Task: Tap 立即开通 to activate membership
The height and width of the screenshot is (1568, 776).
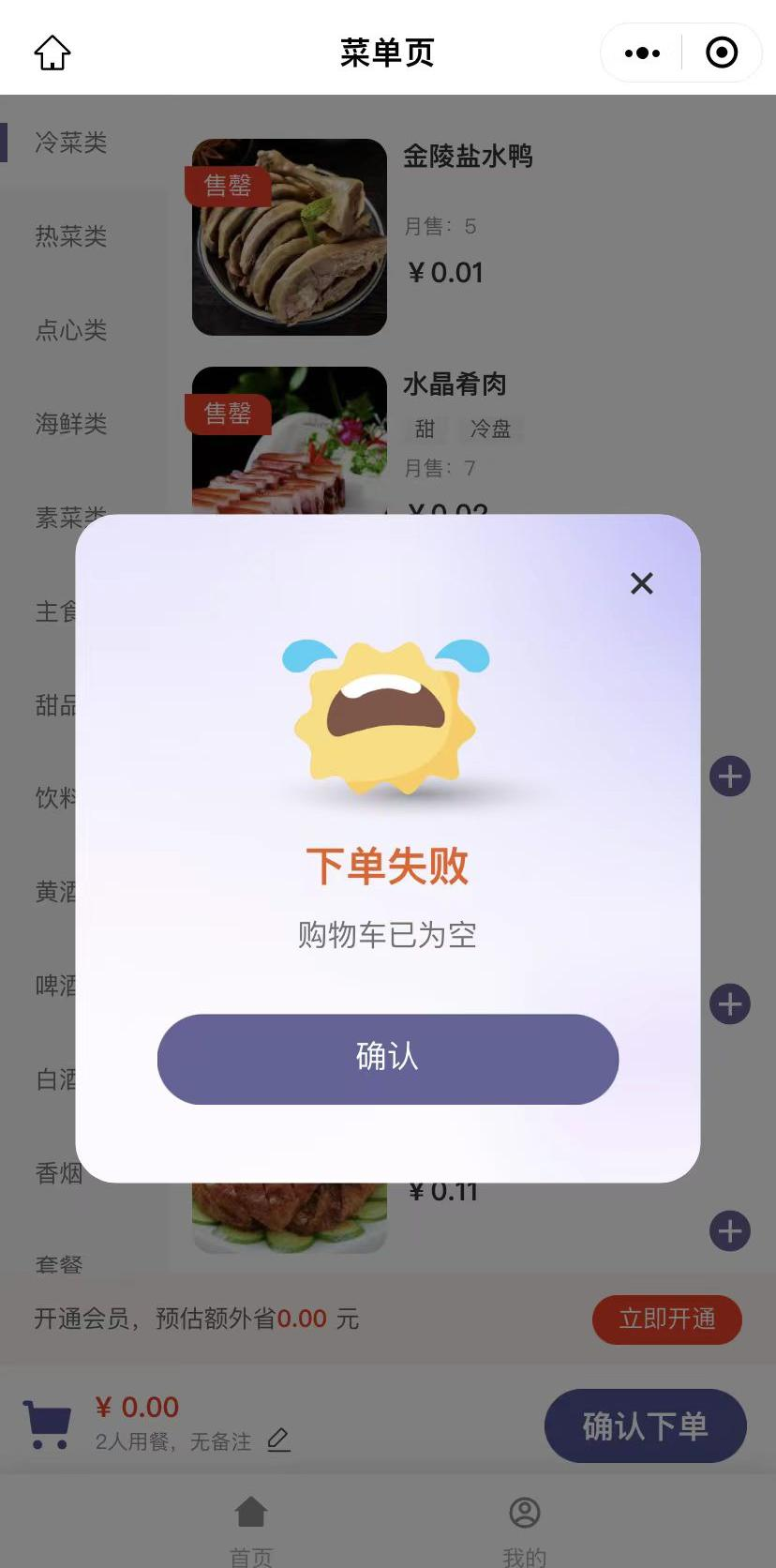Action: pyautogui.click(x=666, y=1319)
